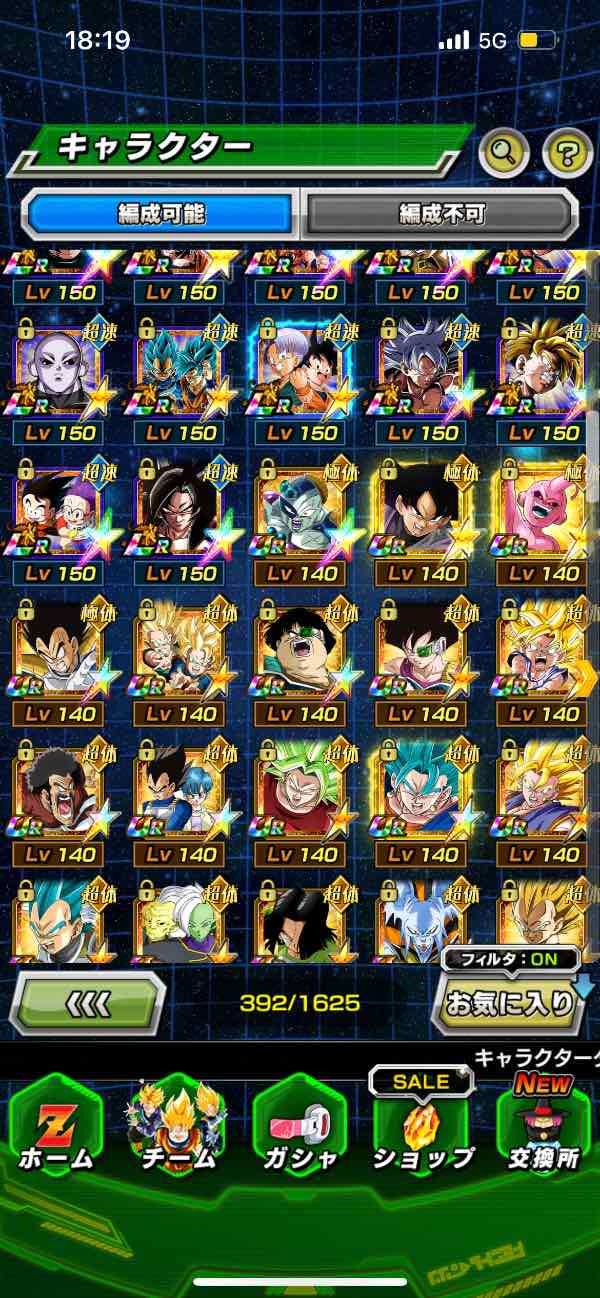Tap the green back arrows button

(87, 1003)
